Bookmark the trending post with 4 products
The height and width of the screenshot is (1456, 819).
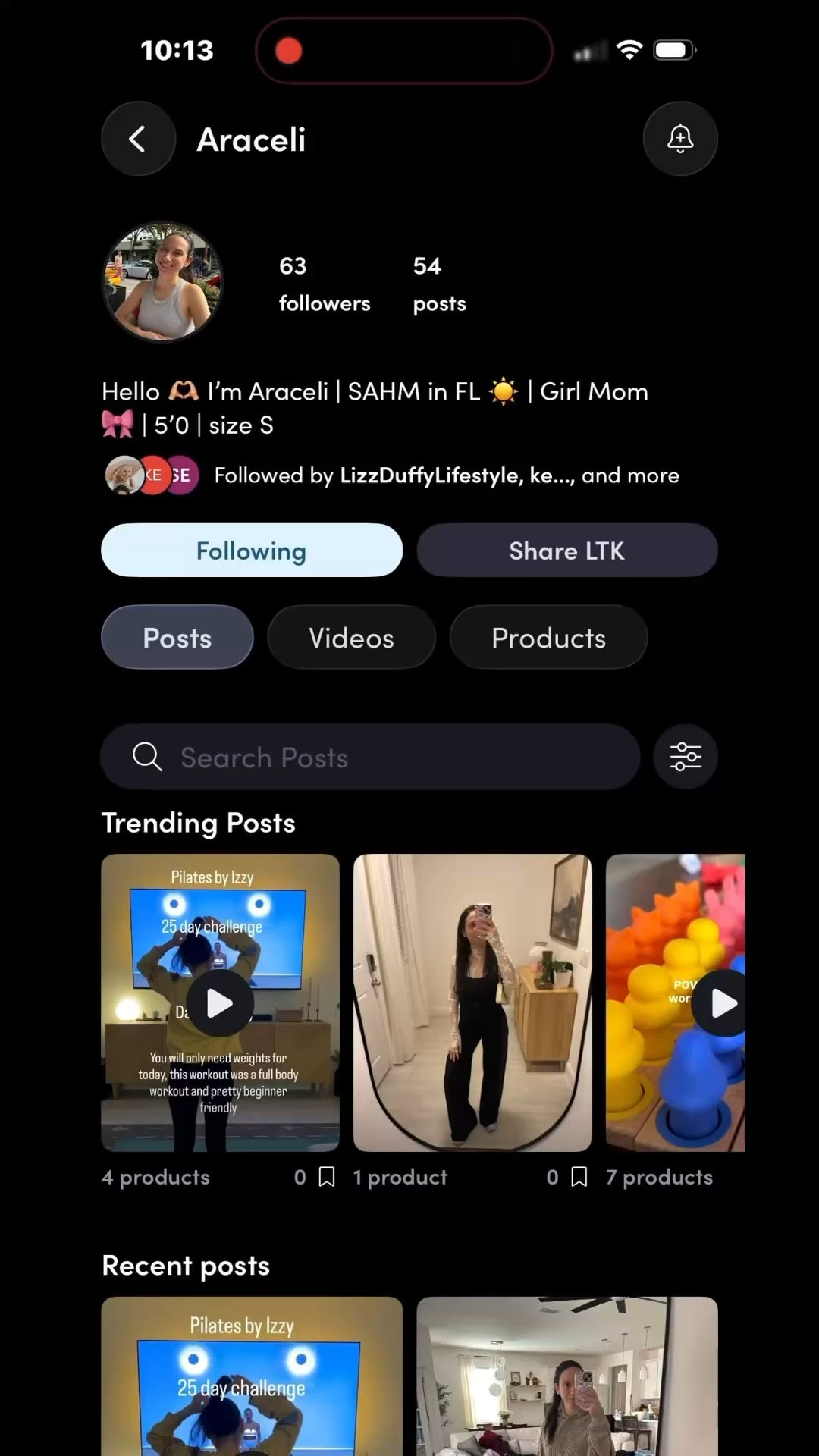[x=327, y=1177]
